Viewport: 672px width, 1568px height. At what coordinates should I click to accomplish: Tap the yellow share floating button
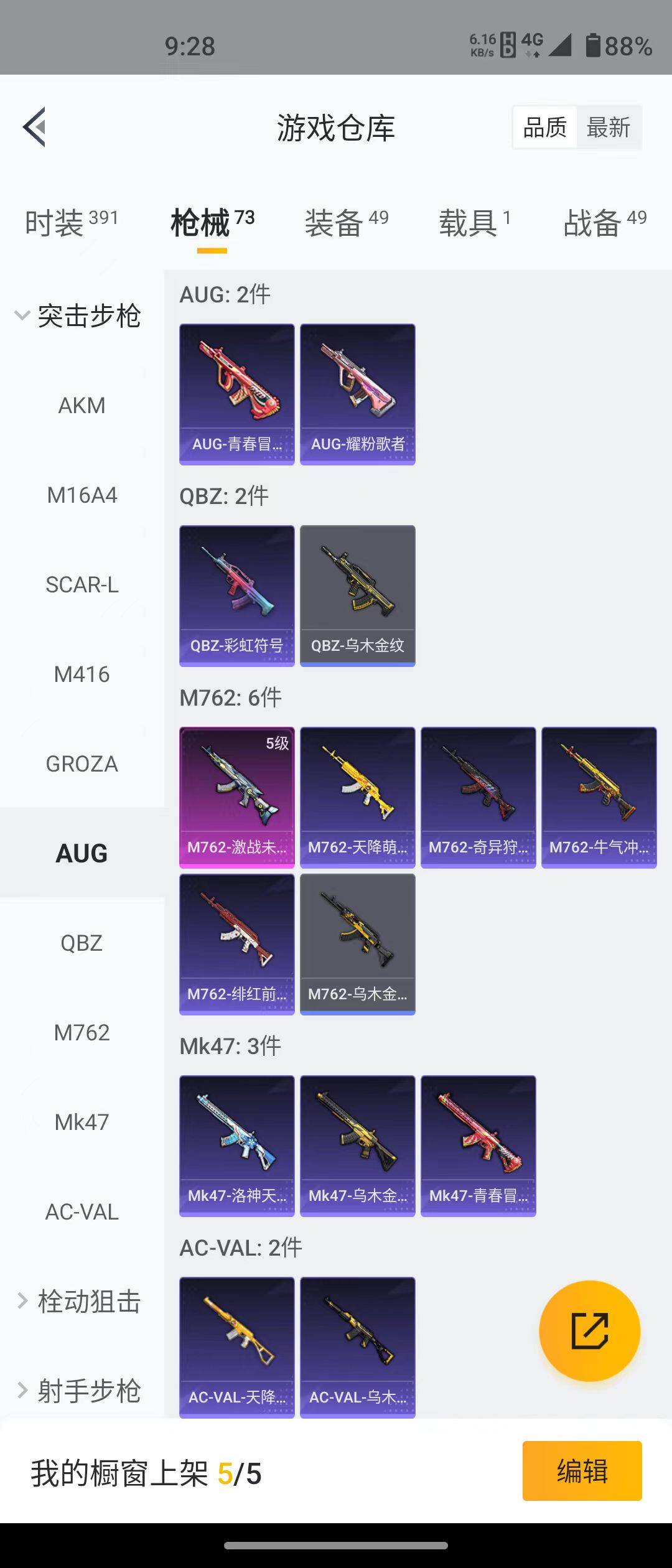589,1332
